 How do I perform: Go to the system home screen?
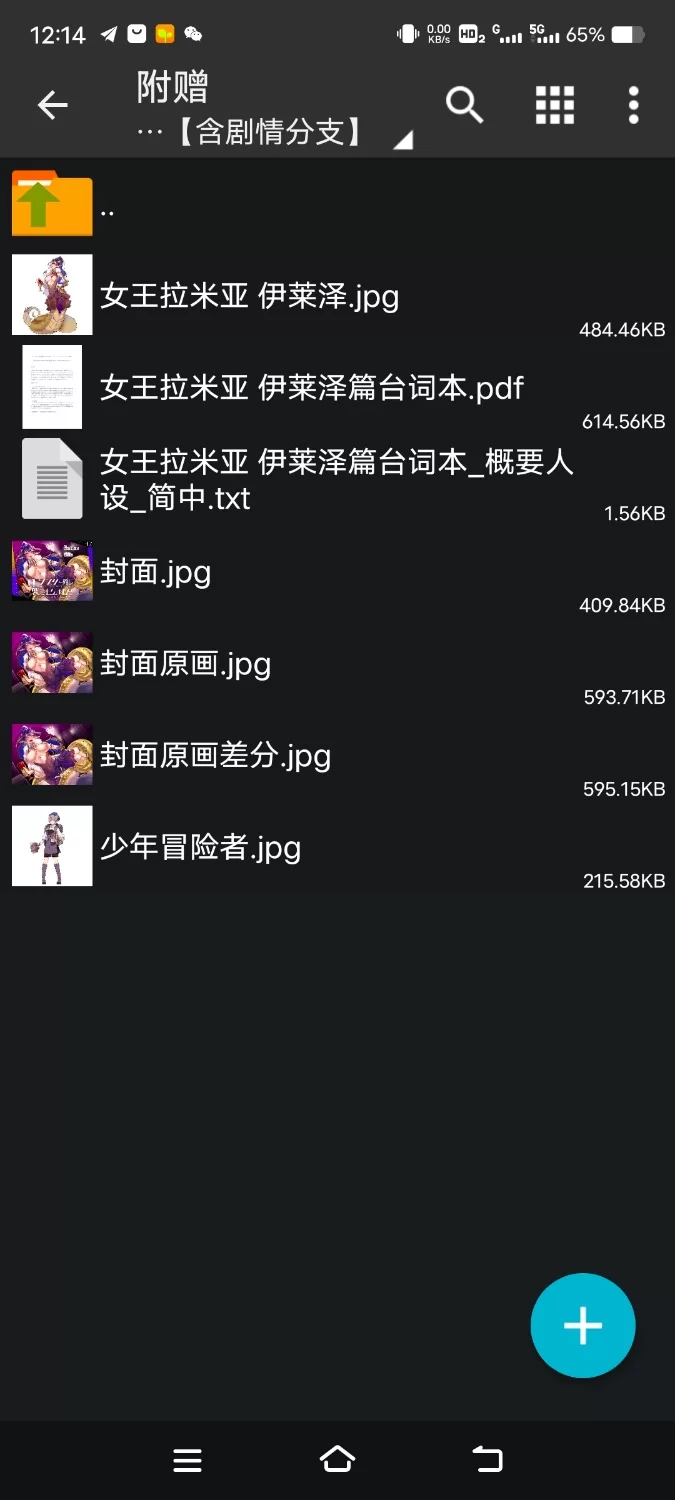pos(337,1459)
